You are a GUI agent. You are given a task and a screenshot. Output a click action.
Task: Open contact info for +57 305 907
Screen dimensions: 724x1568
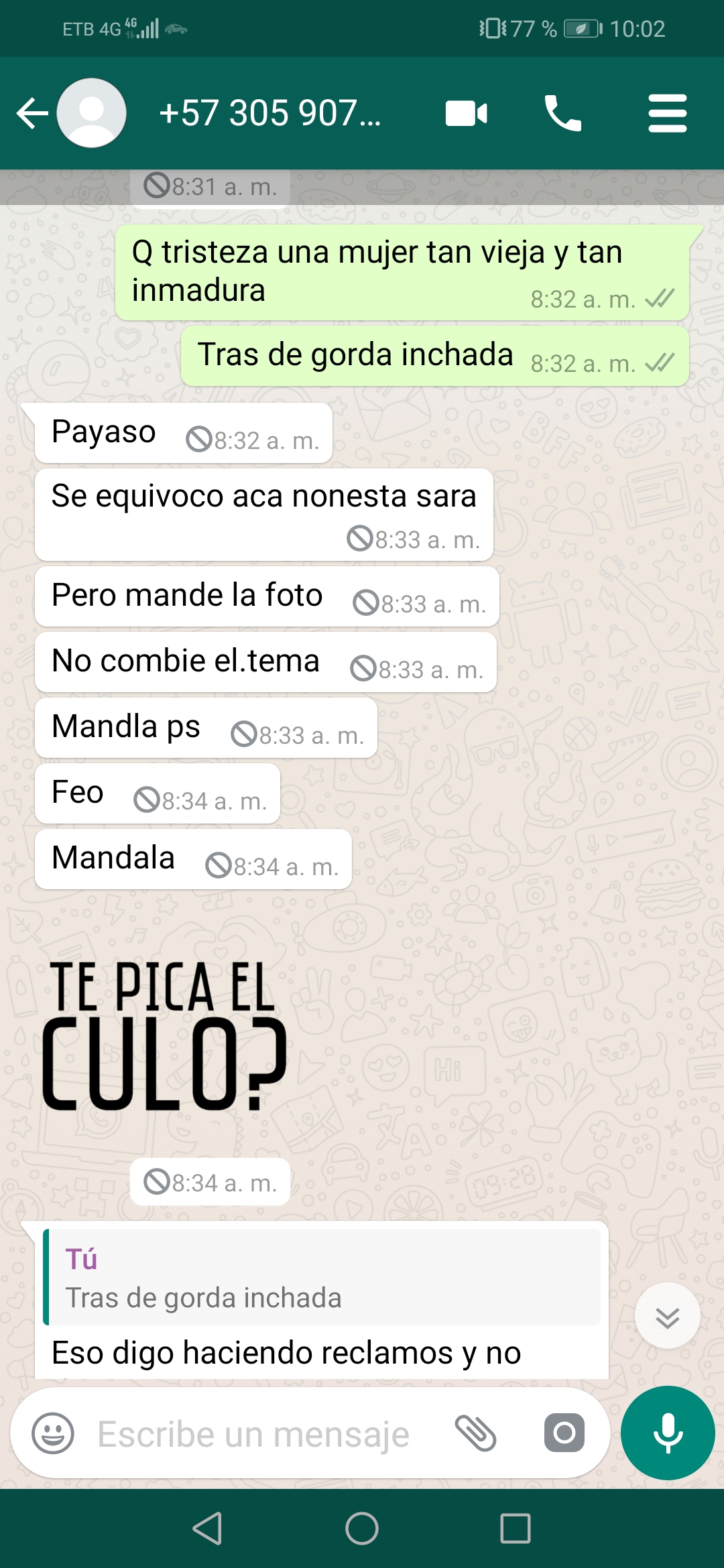coord(269,113)
